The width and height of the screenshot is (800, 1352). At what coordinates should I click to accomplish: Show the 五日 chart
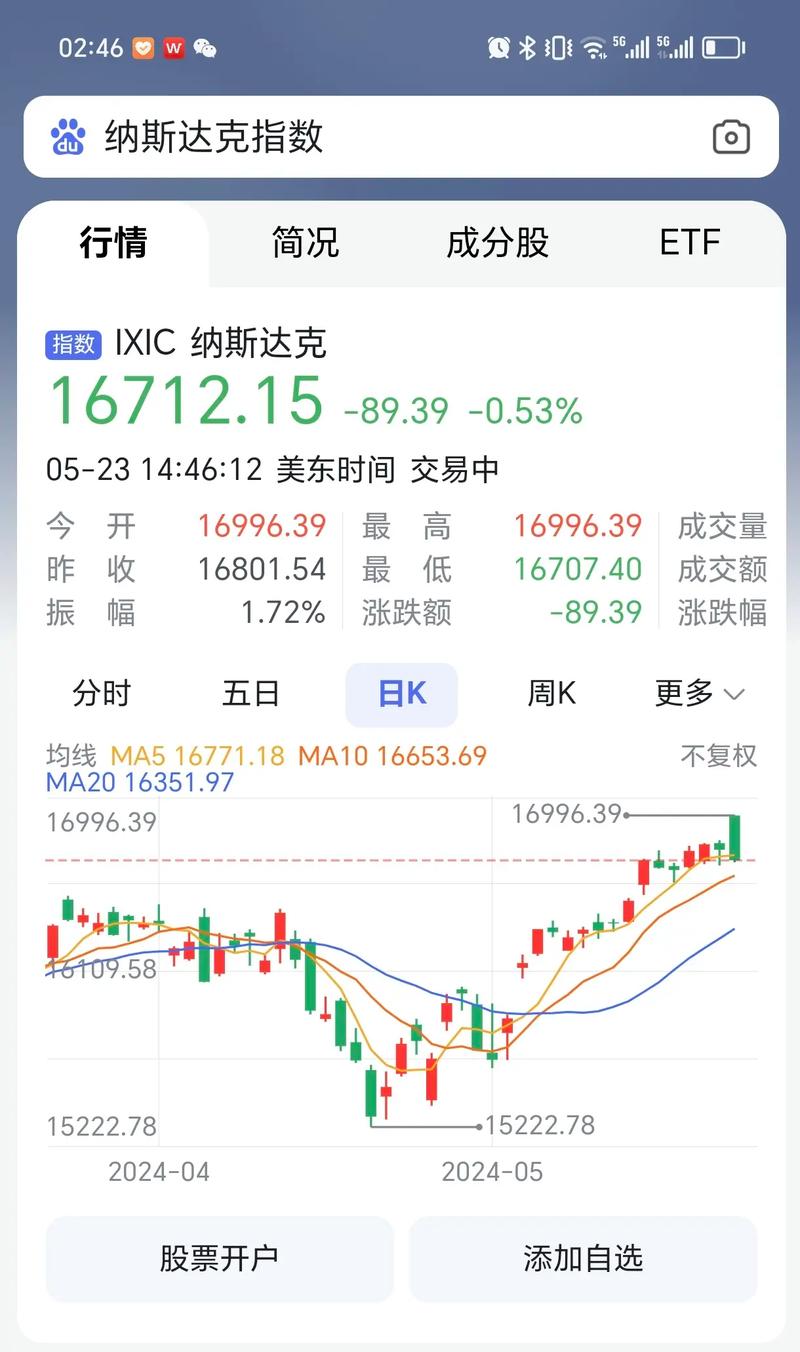click(250, 693)
